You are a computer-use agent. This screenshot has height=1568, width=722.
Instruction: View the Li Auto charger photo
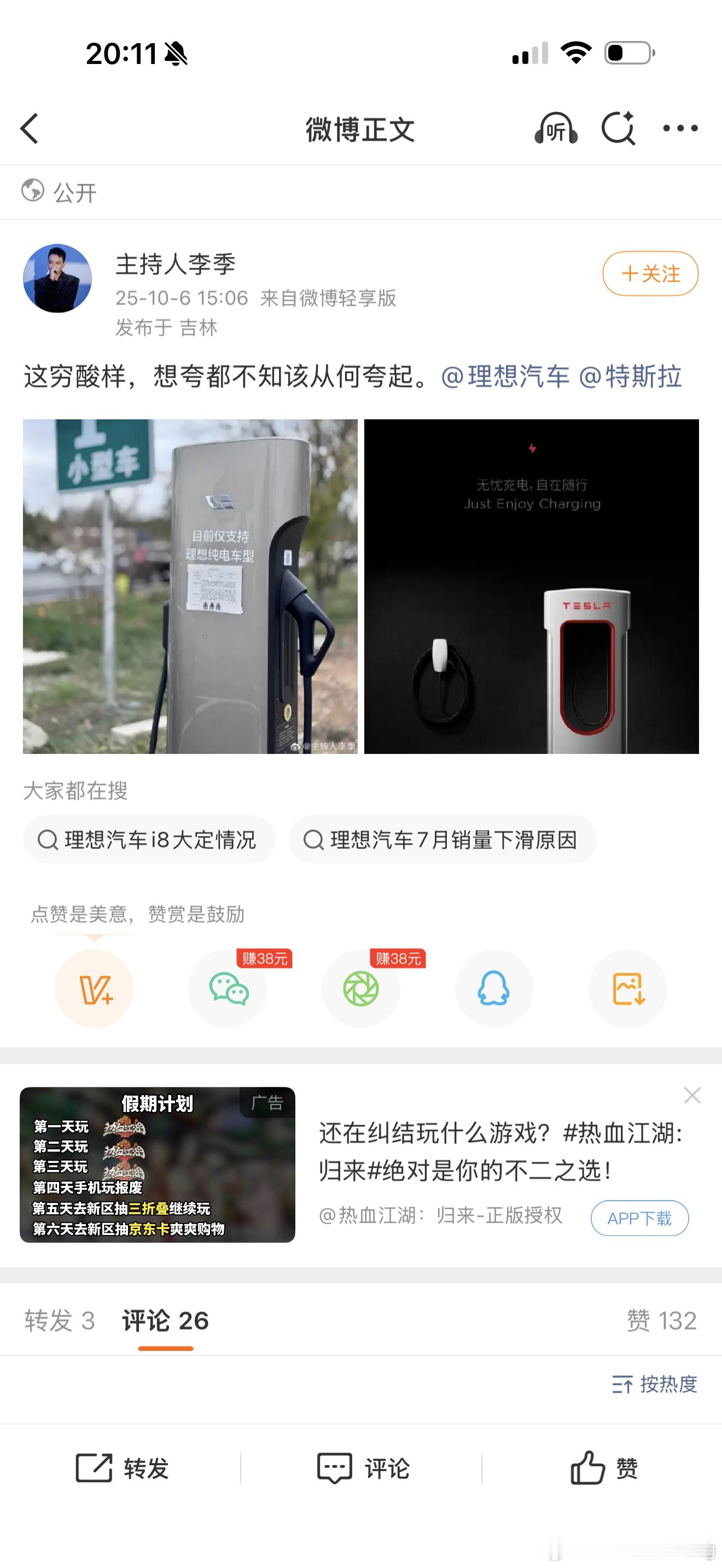click(x=190, y=586)
